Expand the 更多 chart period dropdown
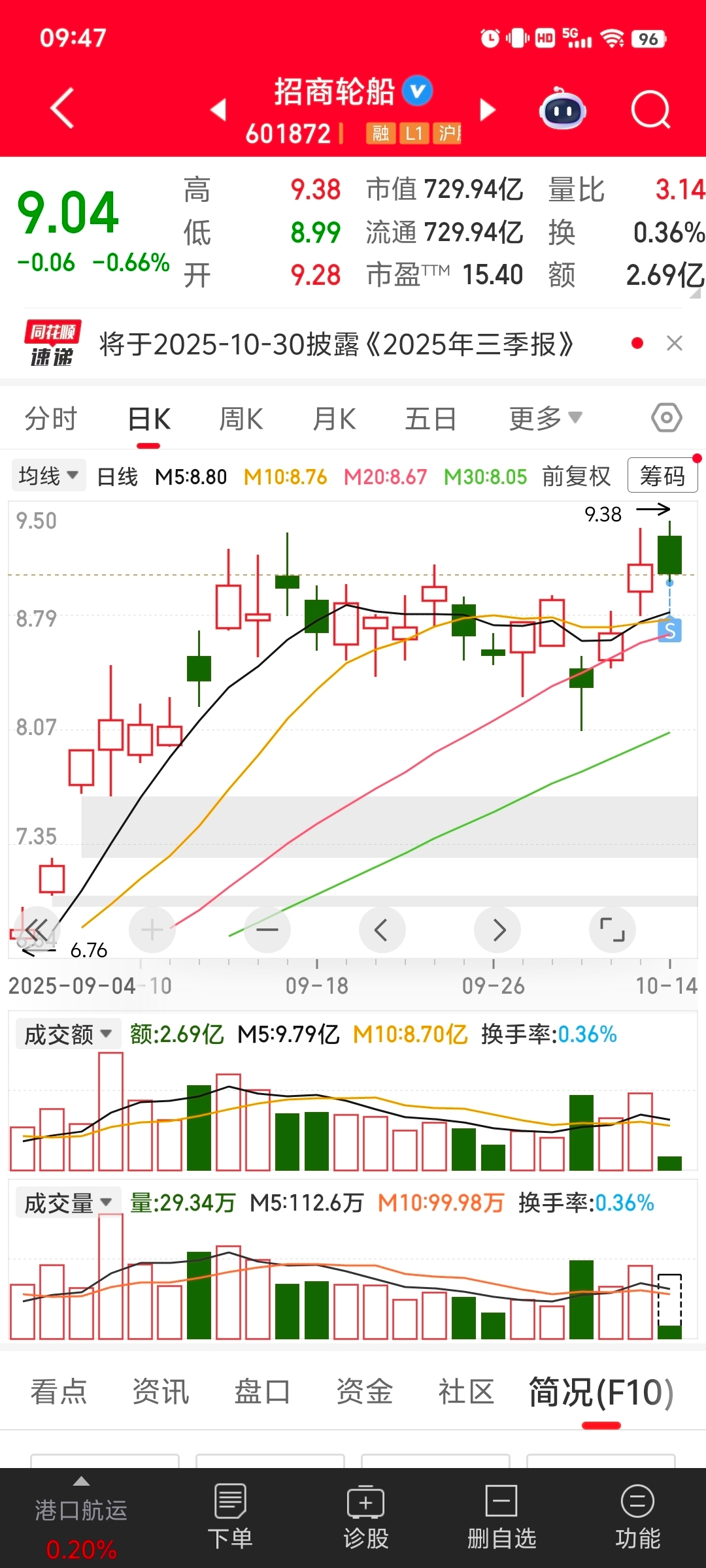The height and width of the screenshot is (1568, 706). [545, 419]
